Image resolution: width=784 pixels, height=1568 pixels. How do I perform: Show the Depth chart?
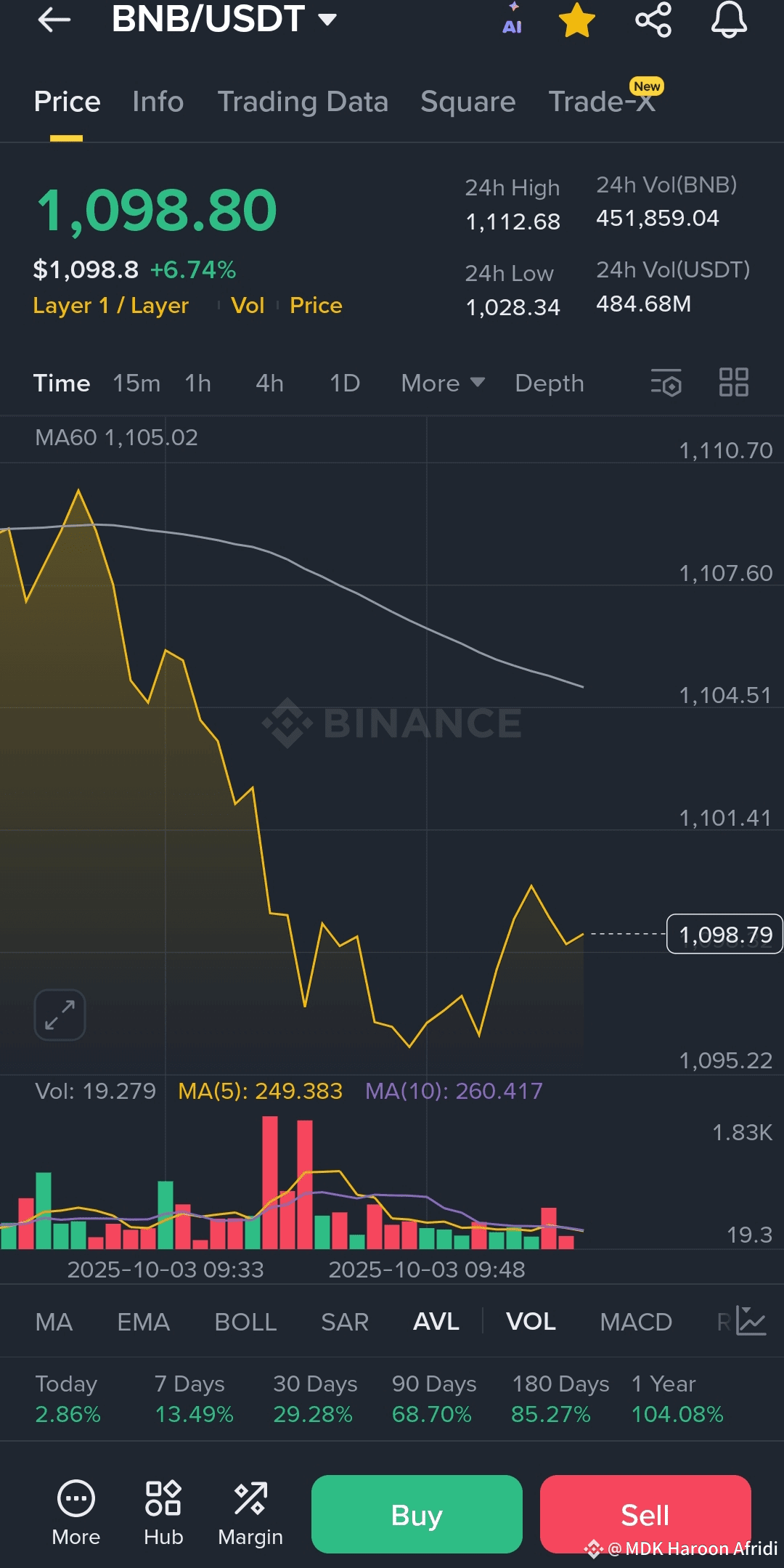click(550, 383)
